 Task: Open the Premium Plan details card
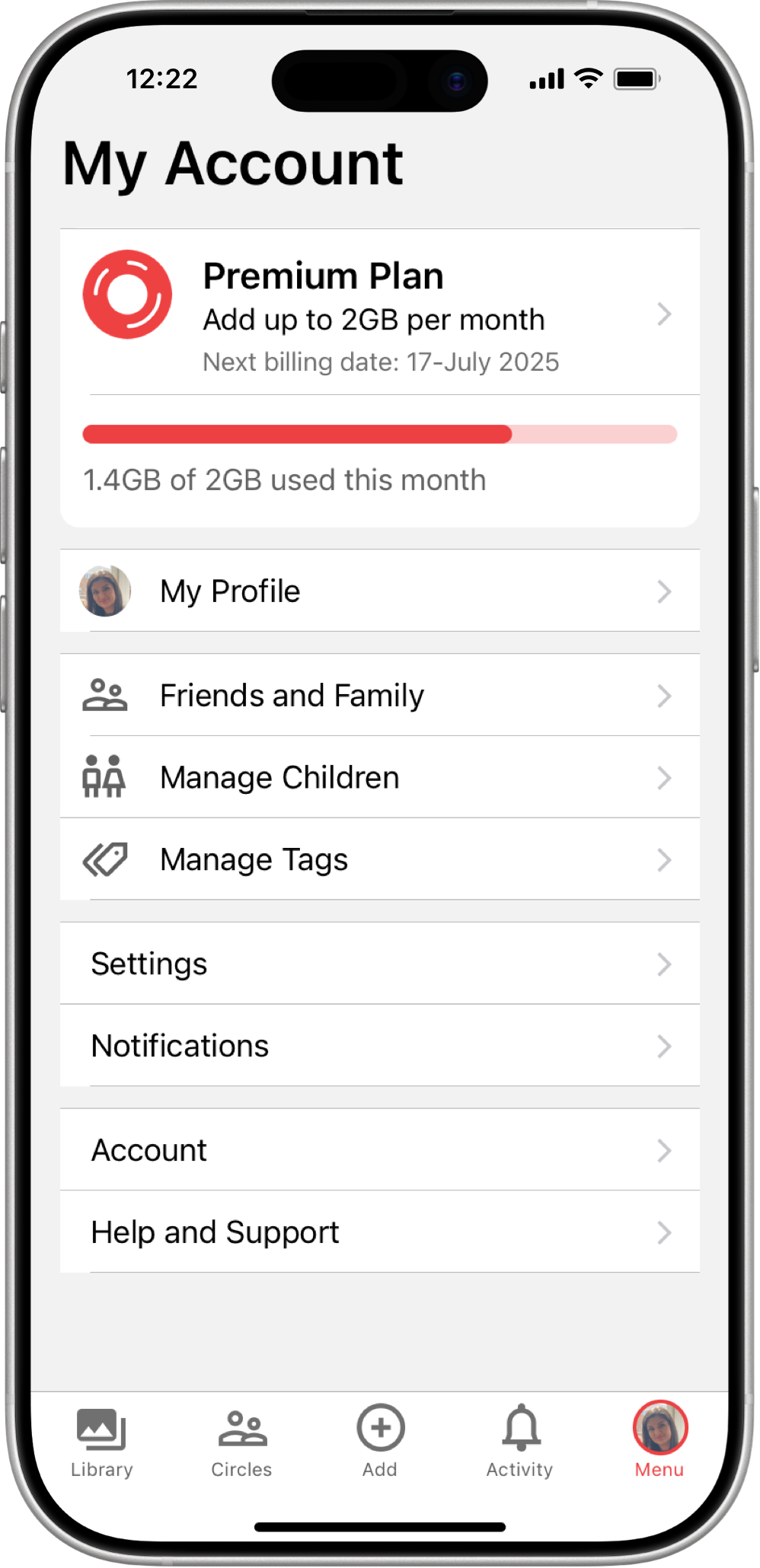(379, 314)
